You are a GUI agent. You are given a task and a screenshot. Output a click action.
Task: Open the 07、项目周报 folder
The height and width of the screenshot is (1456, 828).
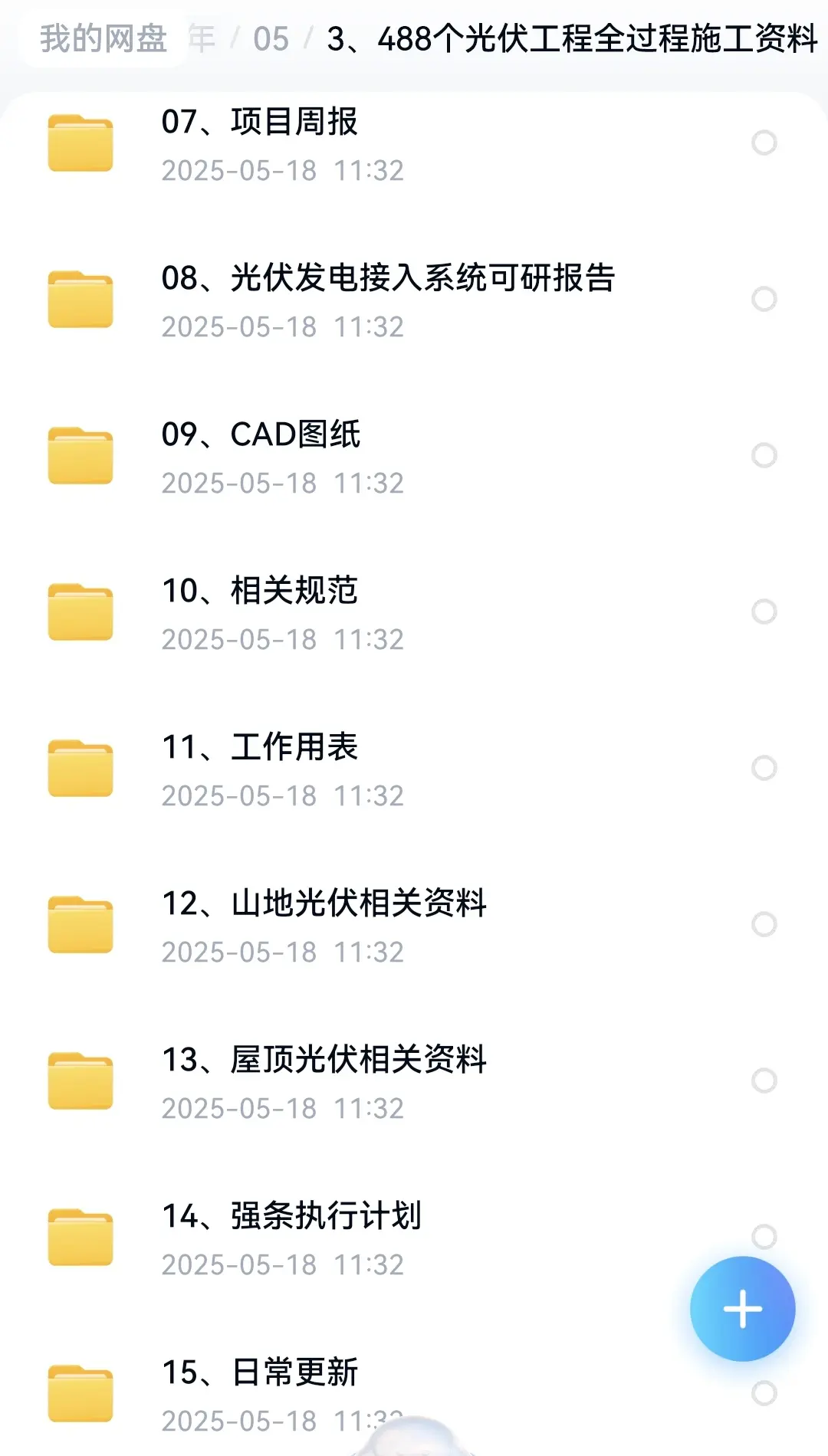point(414,143)
